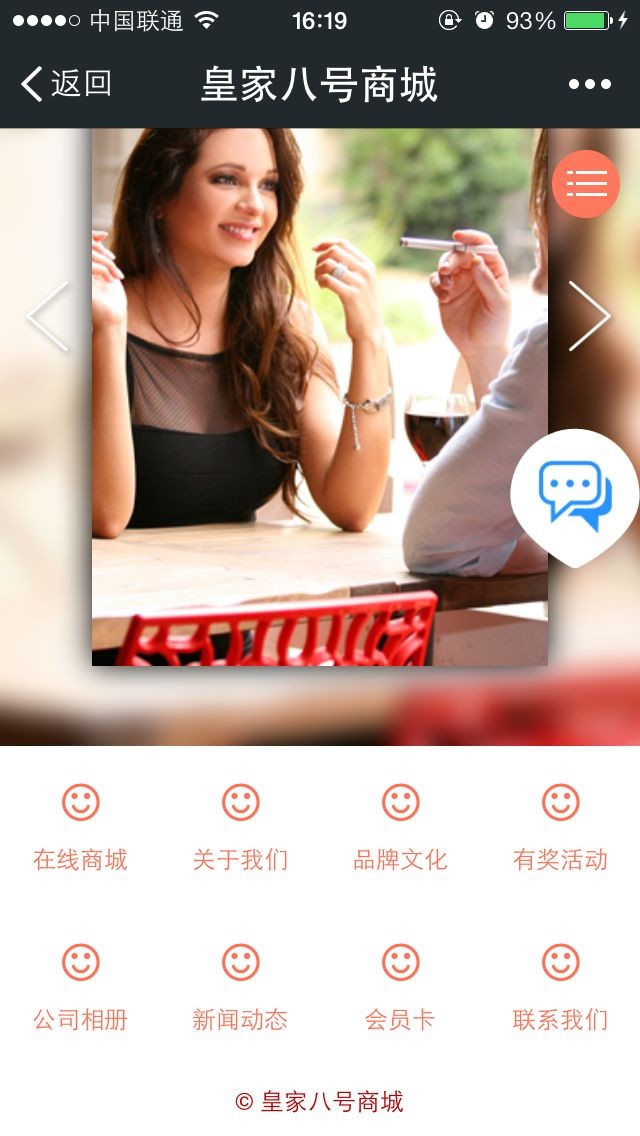This screenshot has width=640, height=1136.
Task: Open 关于我们
Action: tap(240, 827)
